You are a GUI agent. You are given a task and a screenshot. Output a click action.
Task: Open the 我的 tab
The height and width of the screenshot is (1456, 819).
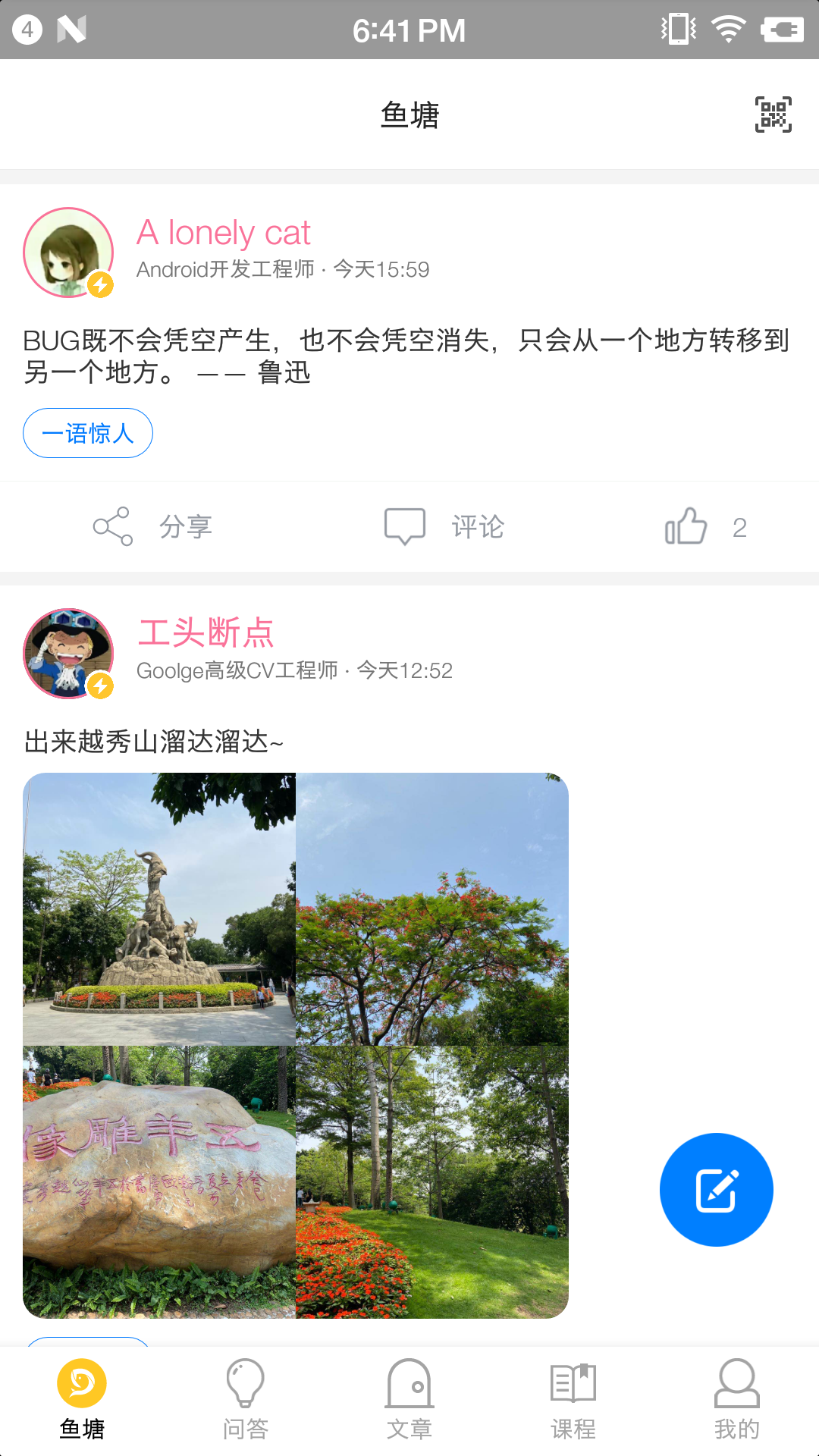pos(737,1401)
